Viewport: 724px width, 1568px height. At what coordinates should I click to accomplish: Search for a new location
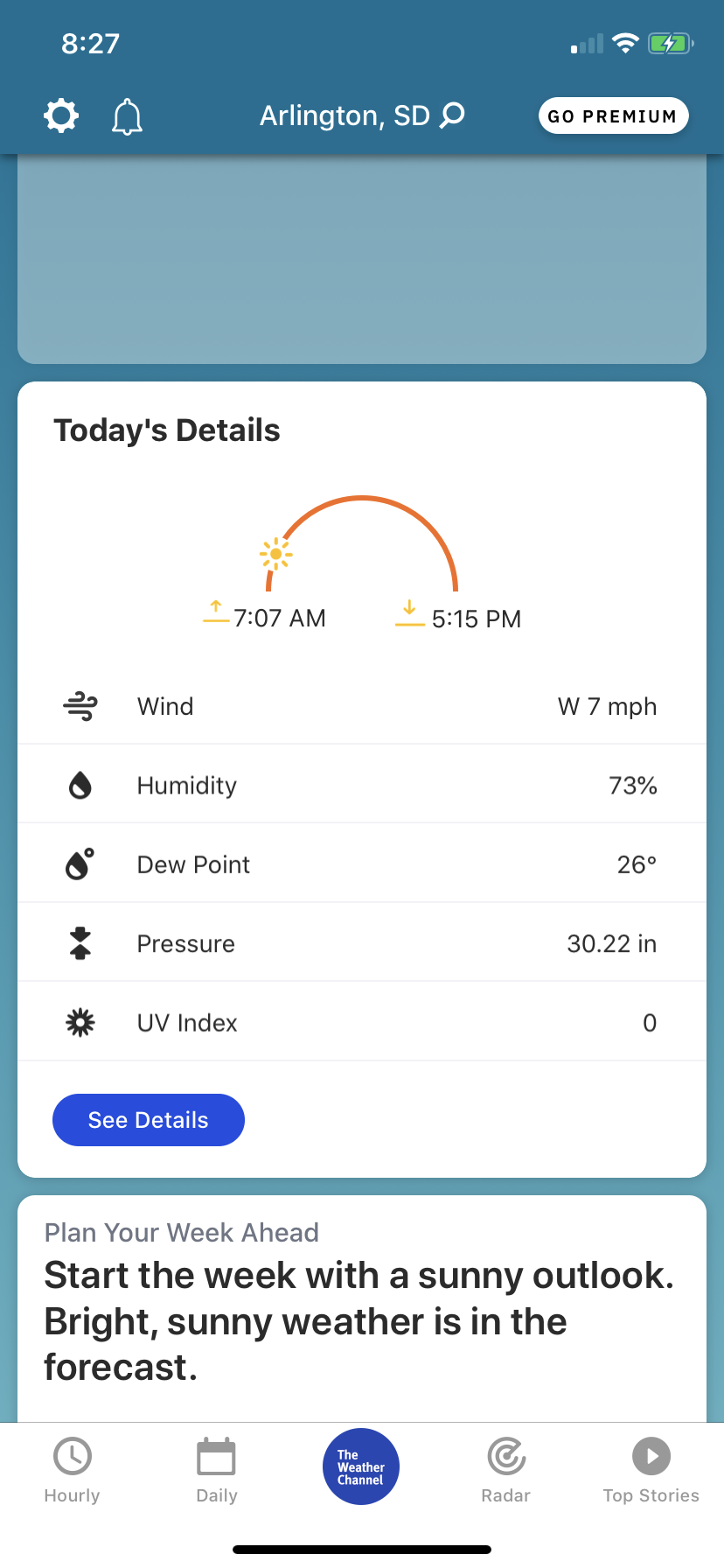point(452,115)
